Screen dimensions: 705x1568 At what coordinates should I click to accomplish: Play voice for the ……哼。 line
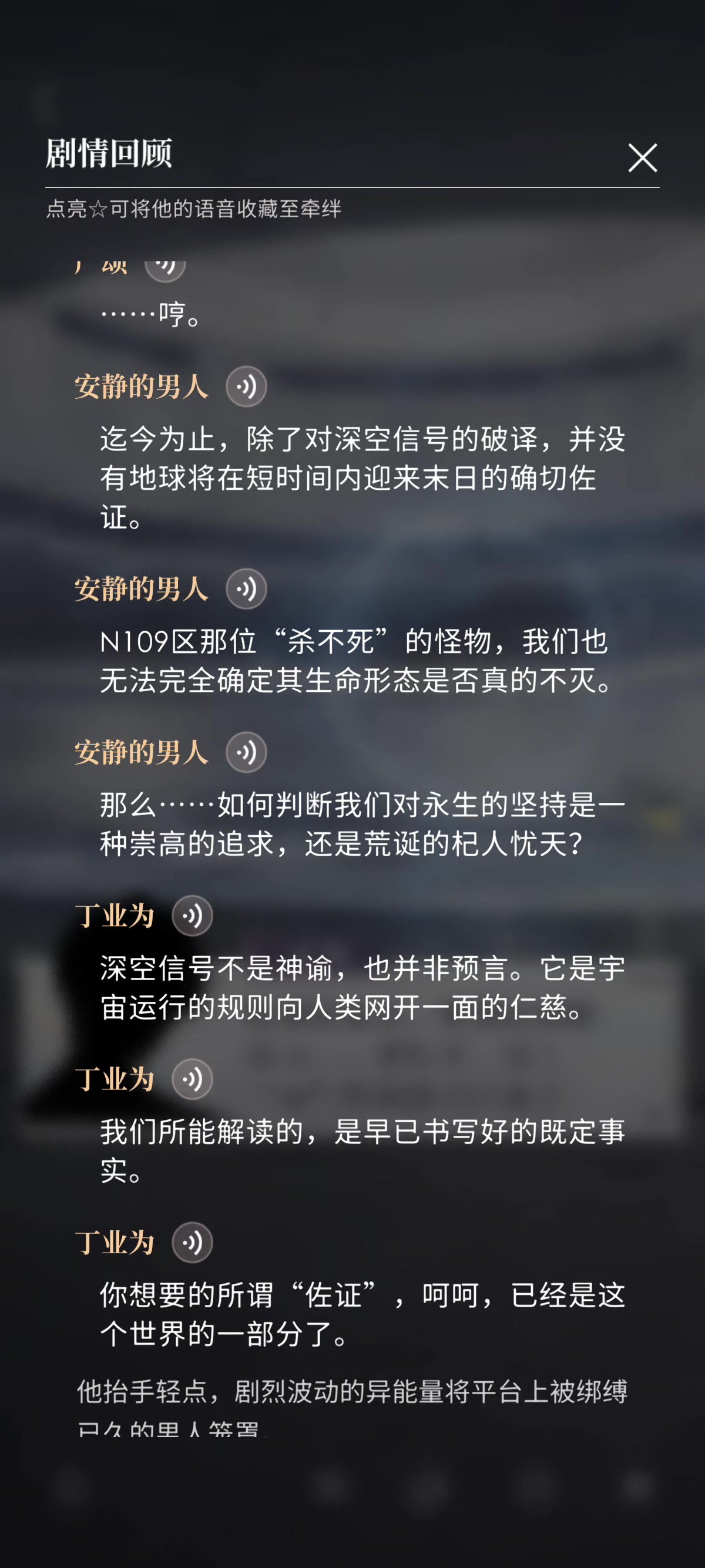tap(165, 267)
